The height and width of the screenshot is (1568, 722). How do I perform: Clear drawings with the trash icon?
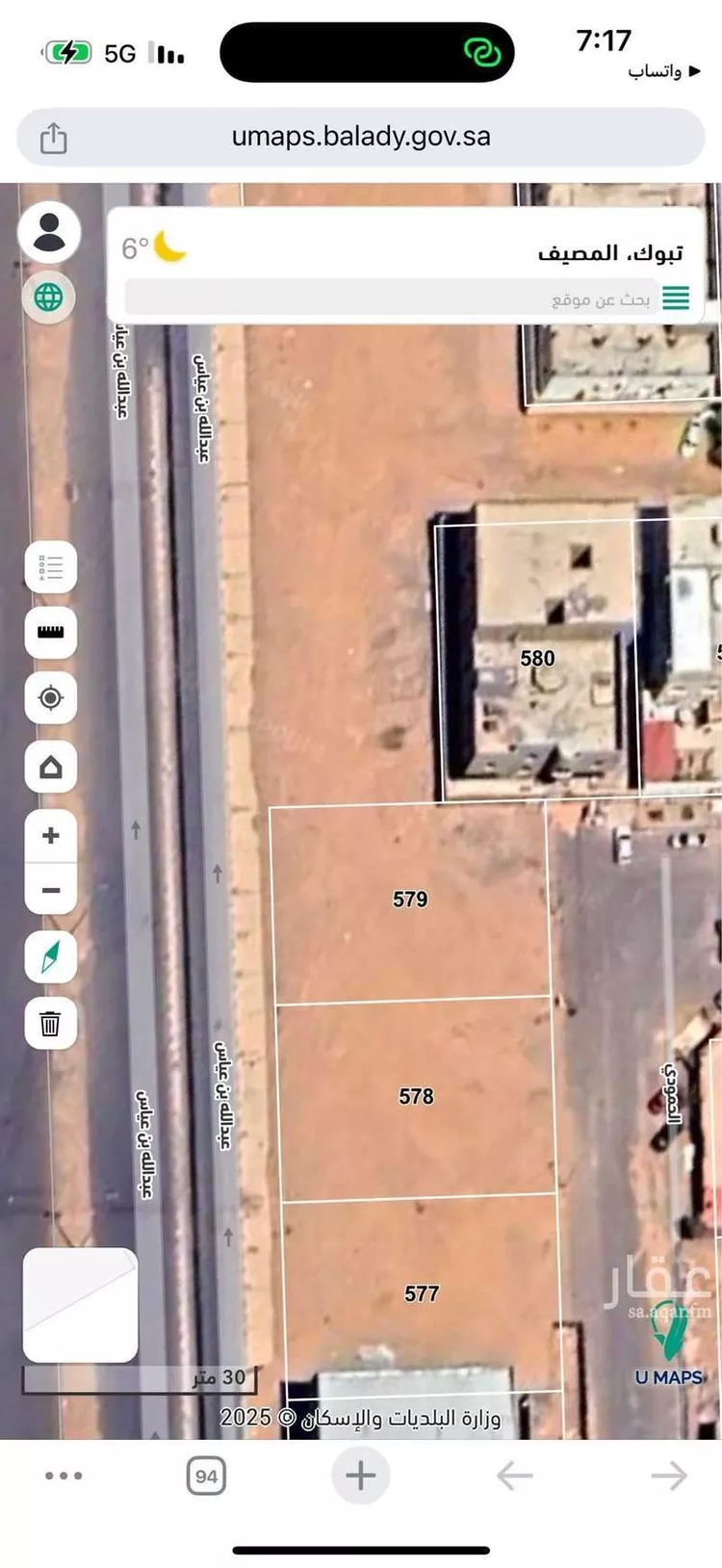(x=51, y=1023)
